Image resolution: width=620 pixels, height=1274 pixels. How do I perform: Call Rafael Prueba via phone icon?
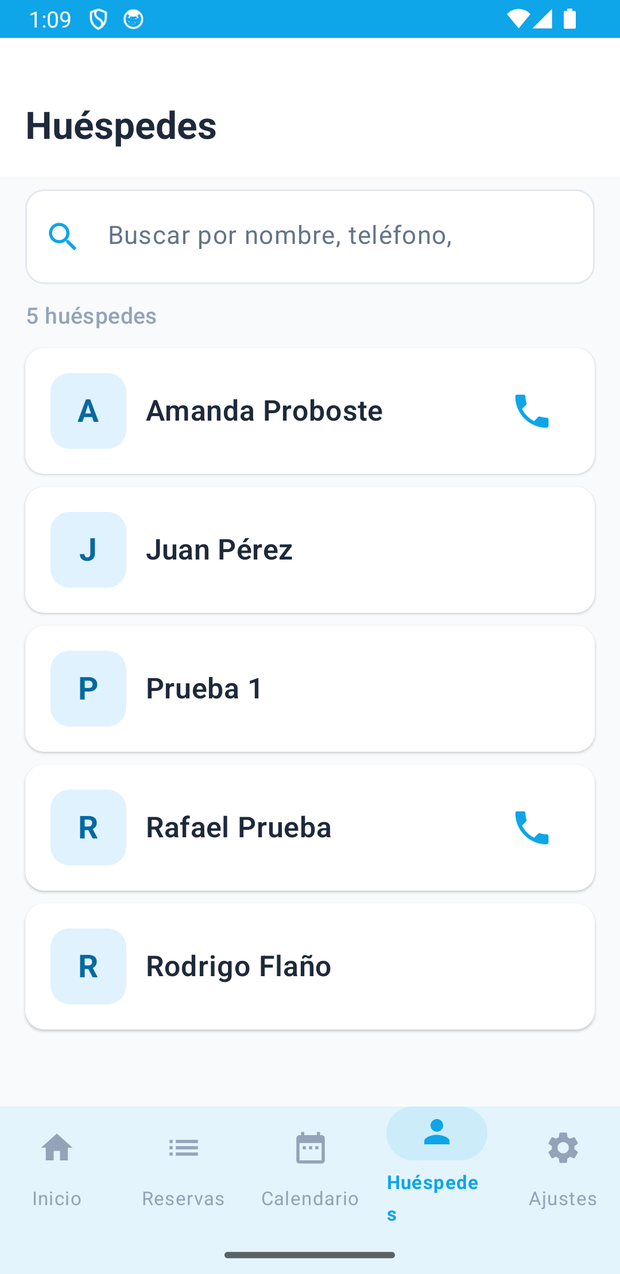pos(532,828)
